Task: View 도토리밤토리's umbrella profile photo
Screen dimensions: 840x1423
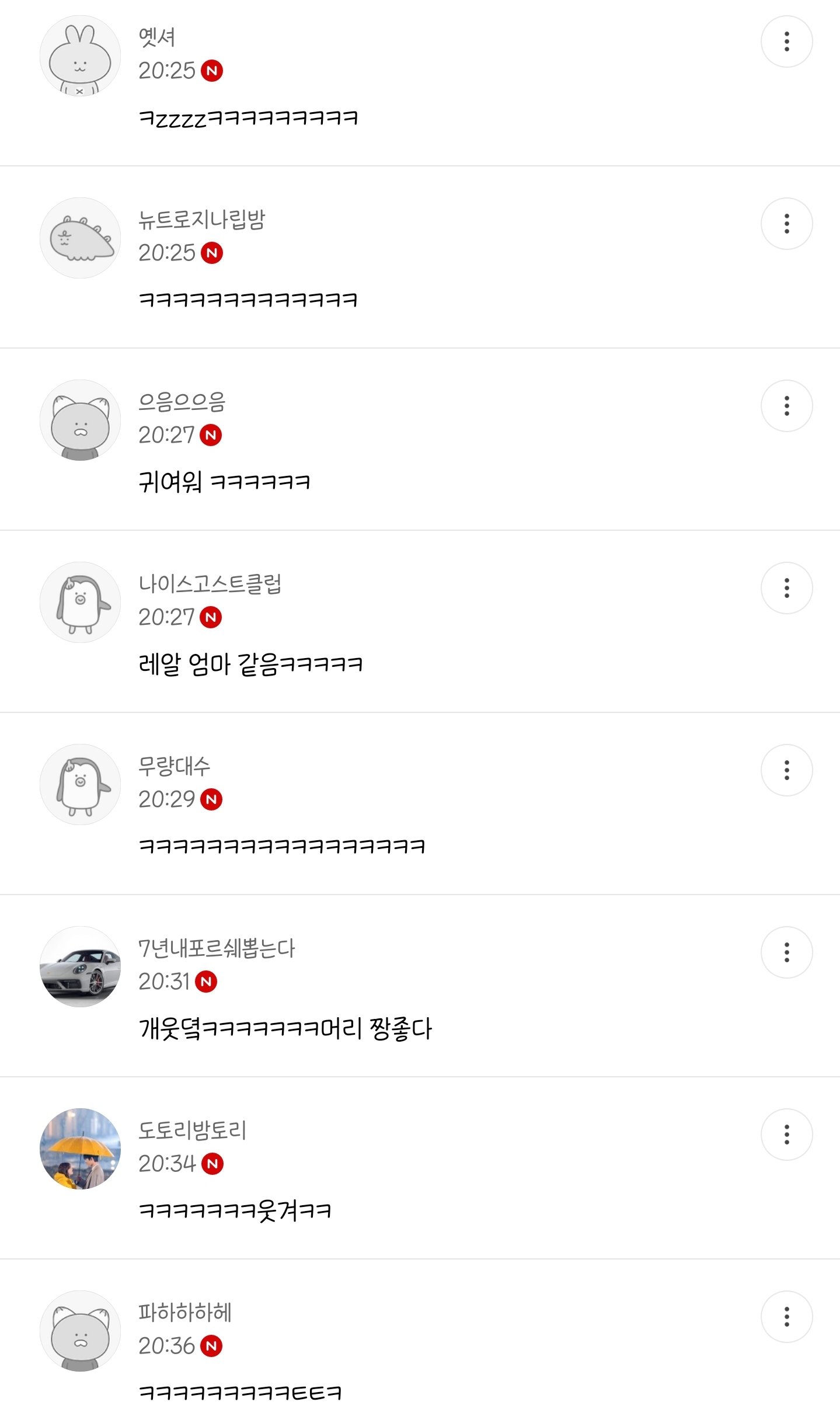Action: (x=80, y=1149)
